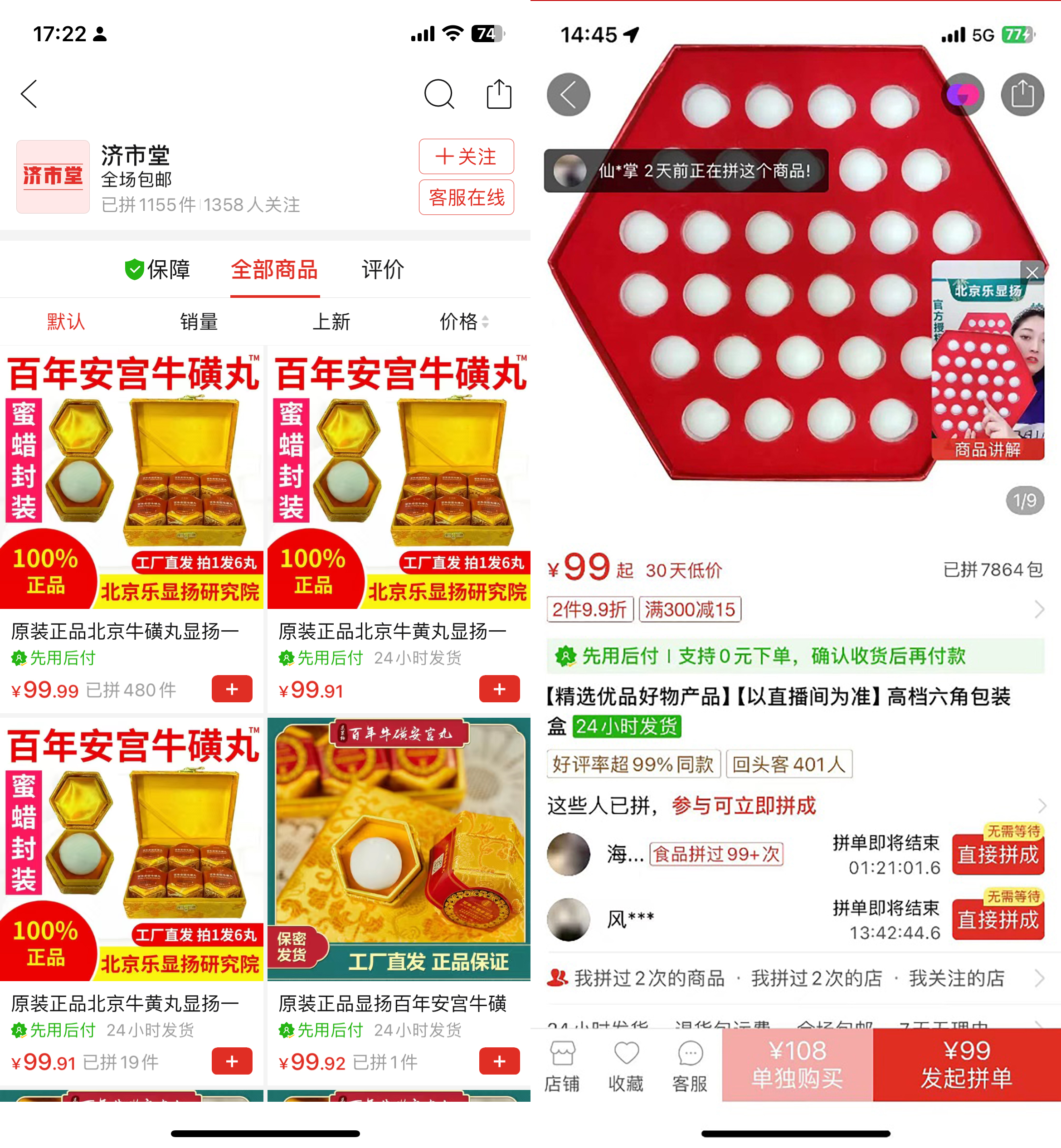Image resolution: width=1061 pixels, height=1148 pixels.
Task: Sort products by 销量
Action: 199,321
